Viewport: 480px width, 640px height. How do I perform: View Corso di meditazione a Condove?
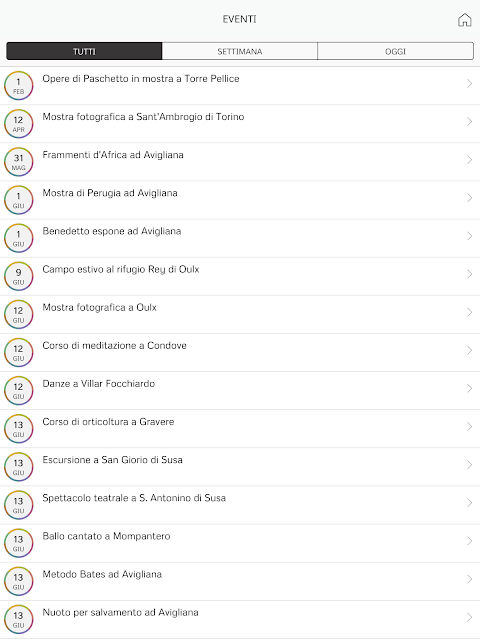[240, 352]
